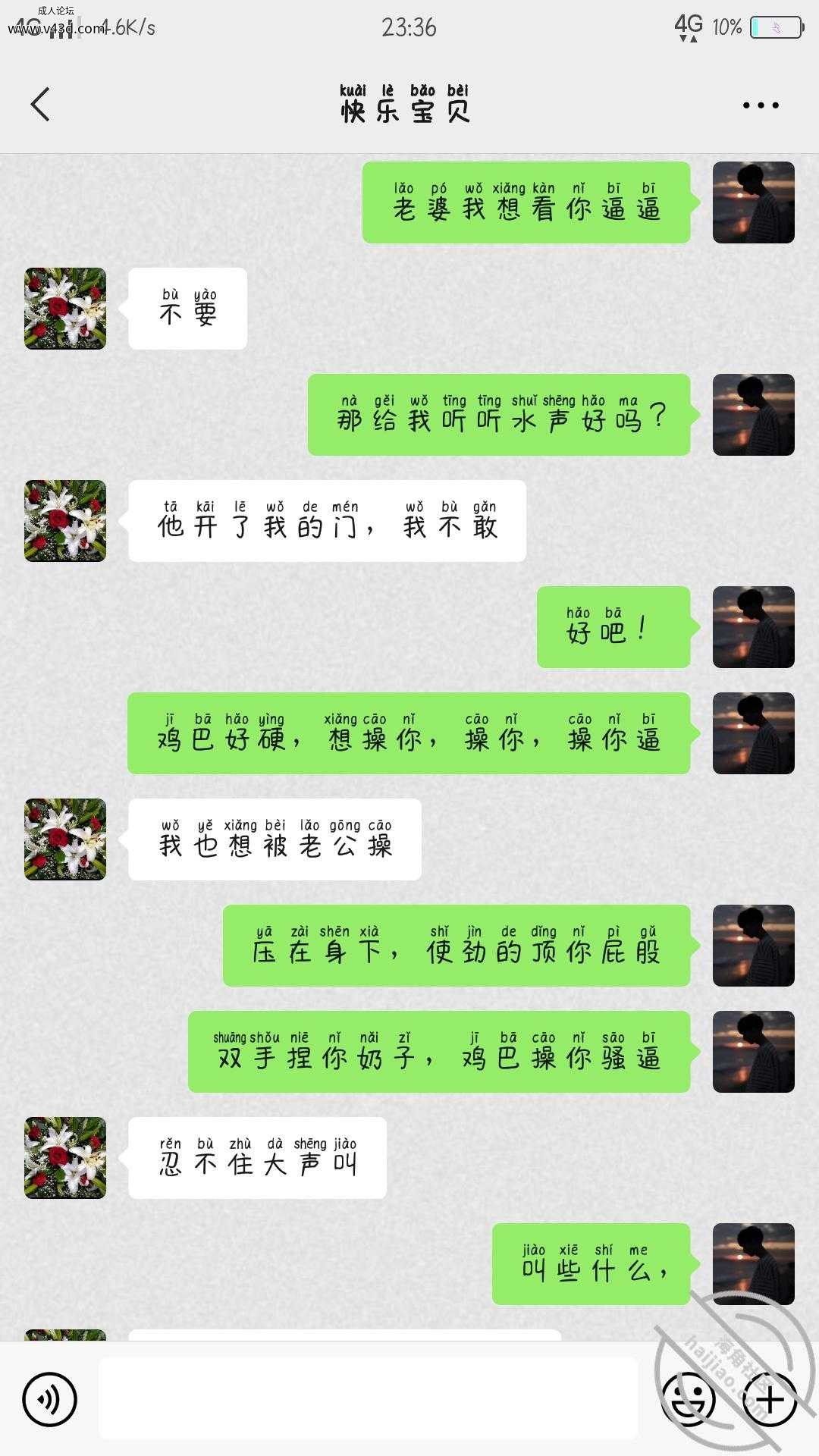Open the sender avatar beside the 好吧 message
Viewport: 819px width, 1456px height.
(x=754, y=627)
